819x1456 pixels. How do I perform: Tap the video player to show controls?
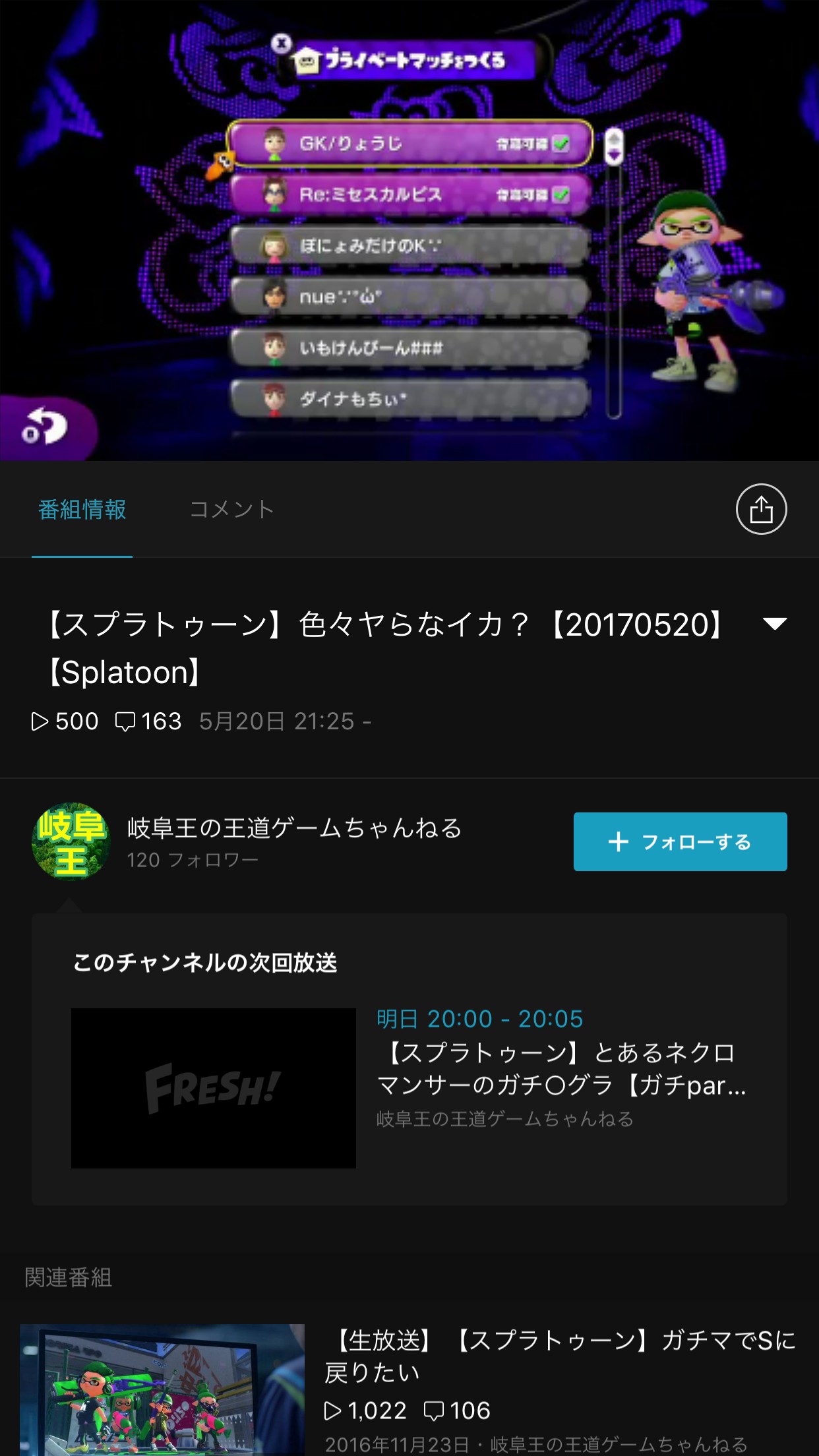tap(409, 231)
